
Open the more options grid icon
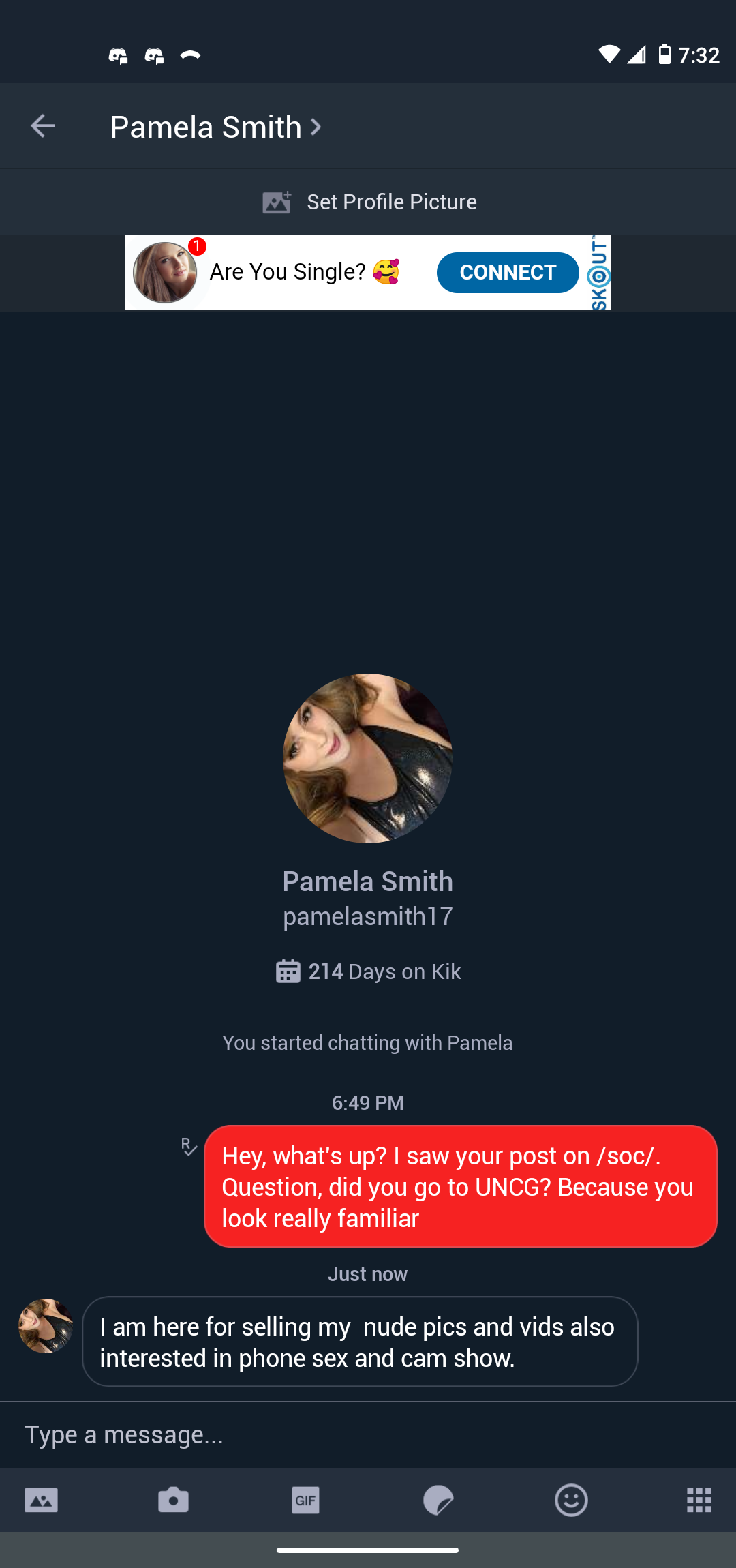point(699,1501)
